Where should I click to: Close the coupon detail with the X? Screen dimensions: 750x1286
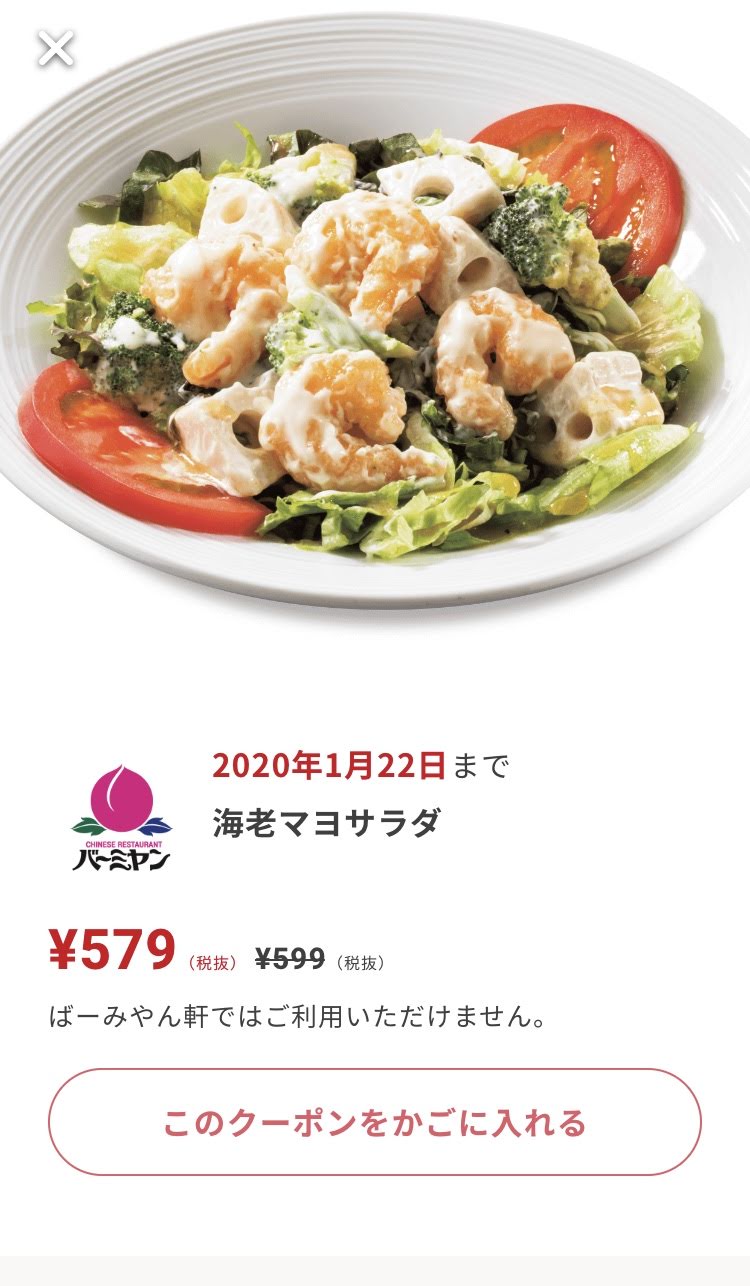(56, 48)
